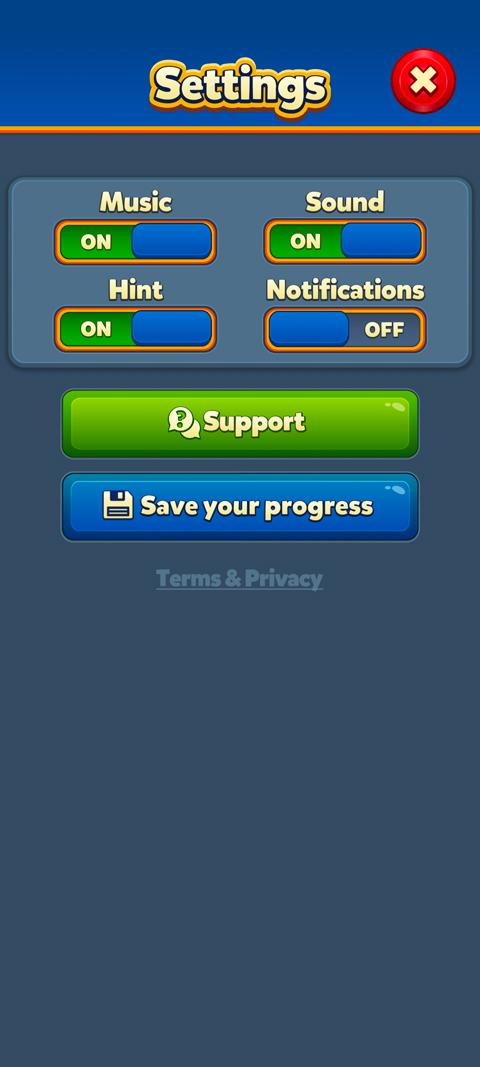
Task: Switch off the Sound toggle
Action: tap(345, 242)
